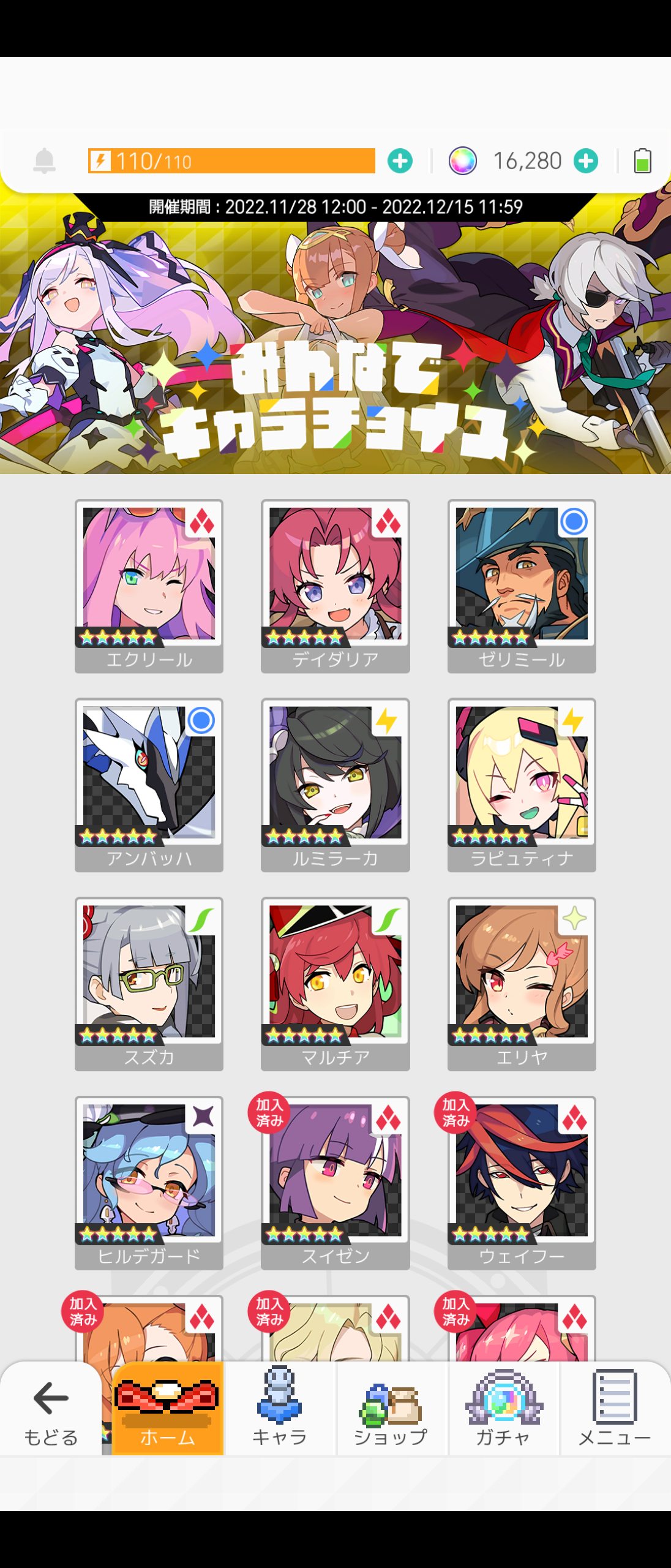Open ヒルデガード card
Image resolution: width=671 pixels, height=1568 pixels.
[x=149, y=1182]
